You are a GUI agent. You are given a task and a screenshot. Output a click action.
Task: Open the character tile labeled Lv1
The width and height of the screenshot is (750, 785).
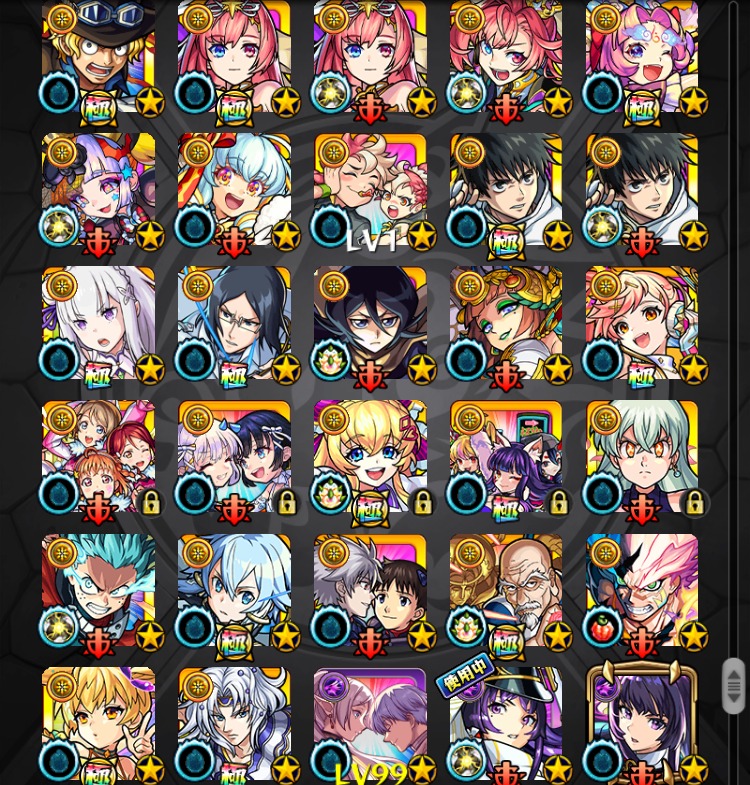[x=370, y=190]
